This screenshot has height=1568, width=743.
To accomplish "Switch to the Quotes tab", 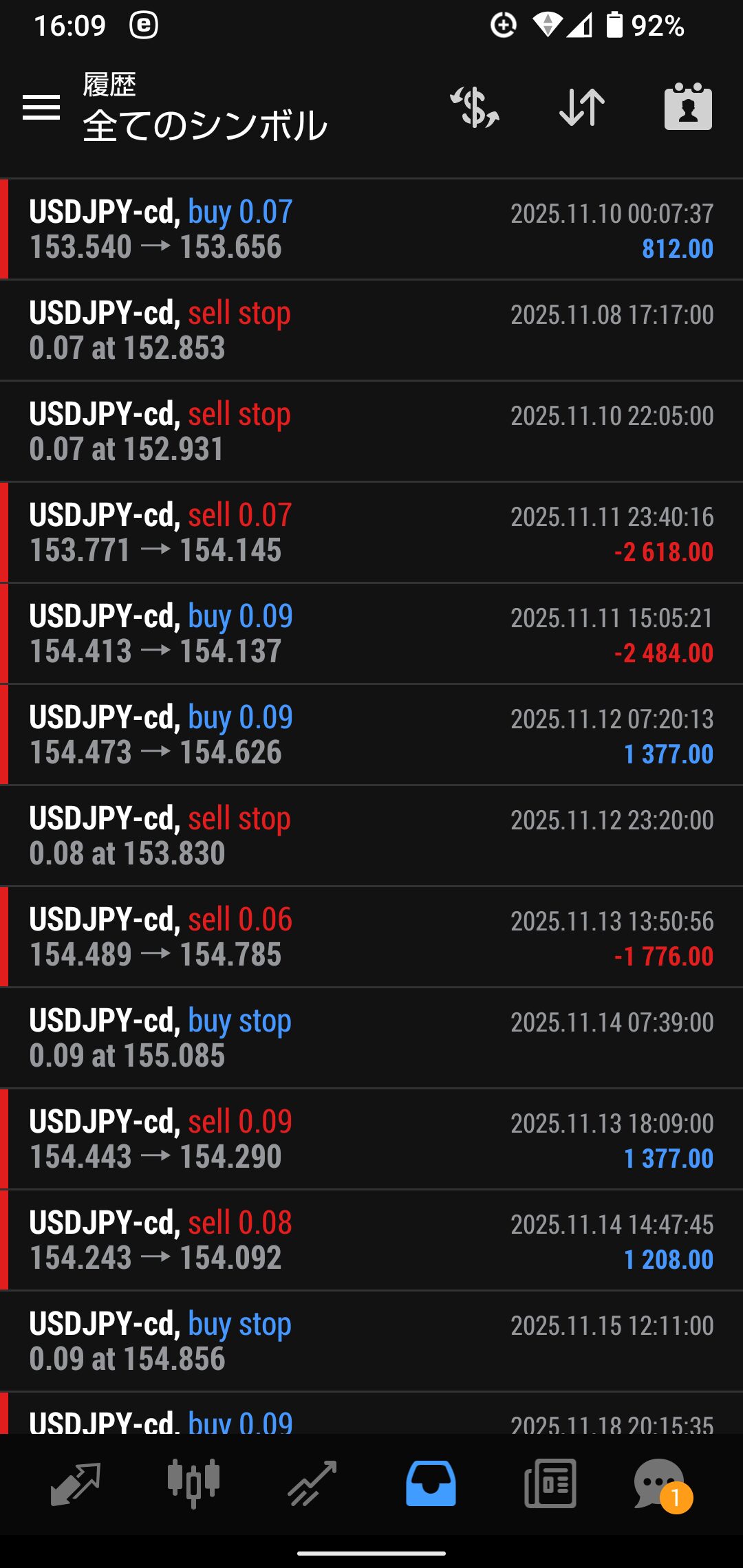I will click(x=76, y=1484).
